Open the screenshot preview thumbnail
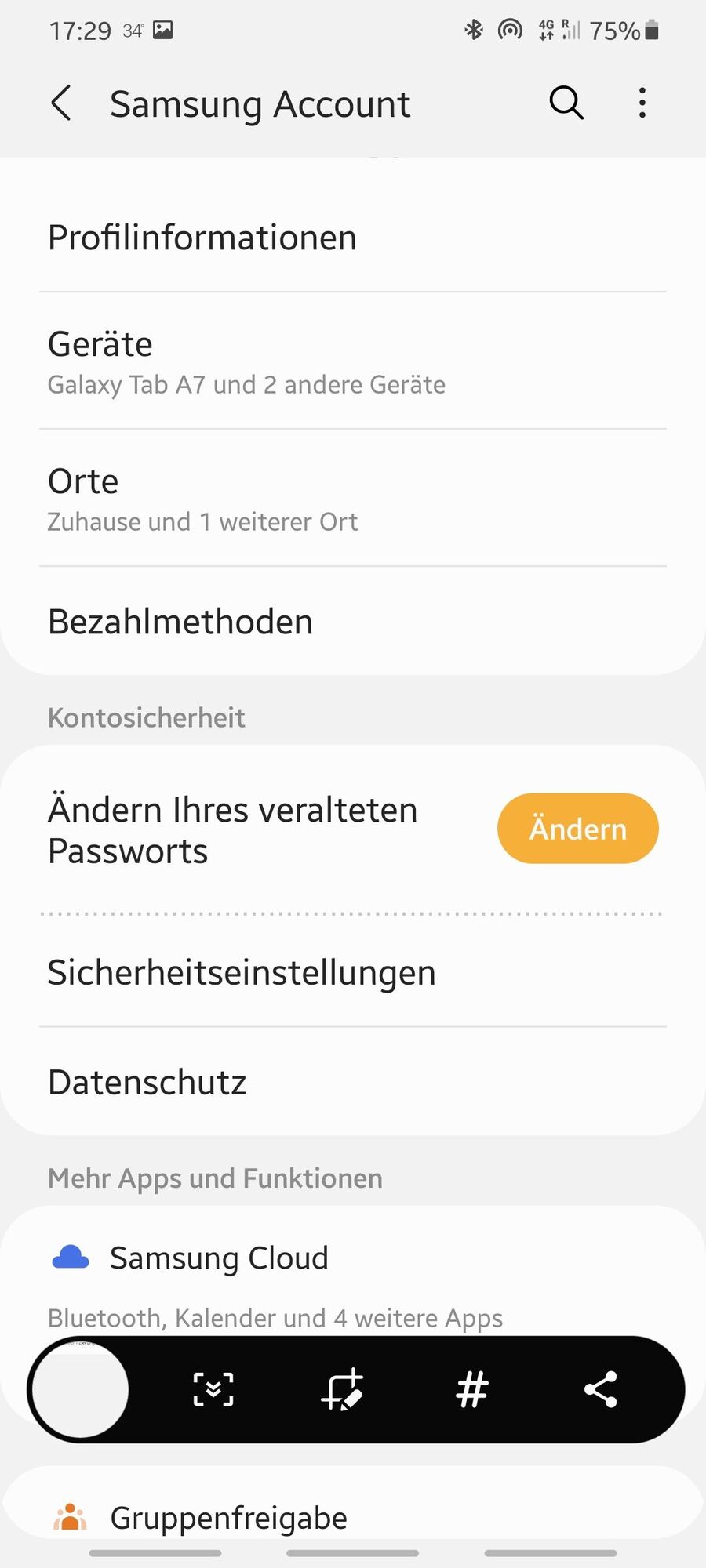 [82, 1389]
